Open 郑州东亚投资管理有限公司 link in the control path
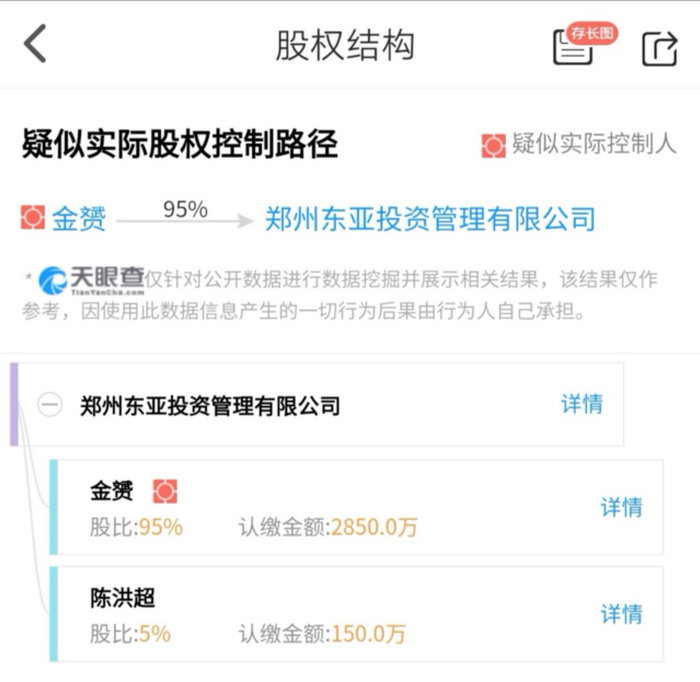The height and width of the screenshot is (682, 700). coord(430,219)
